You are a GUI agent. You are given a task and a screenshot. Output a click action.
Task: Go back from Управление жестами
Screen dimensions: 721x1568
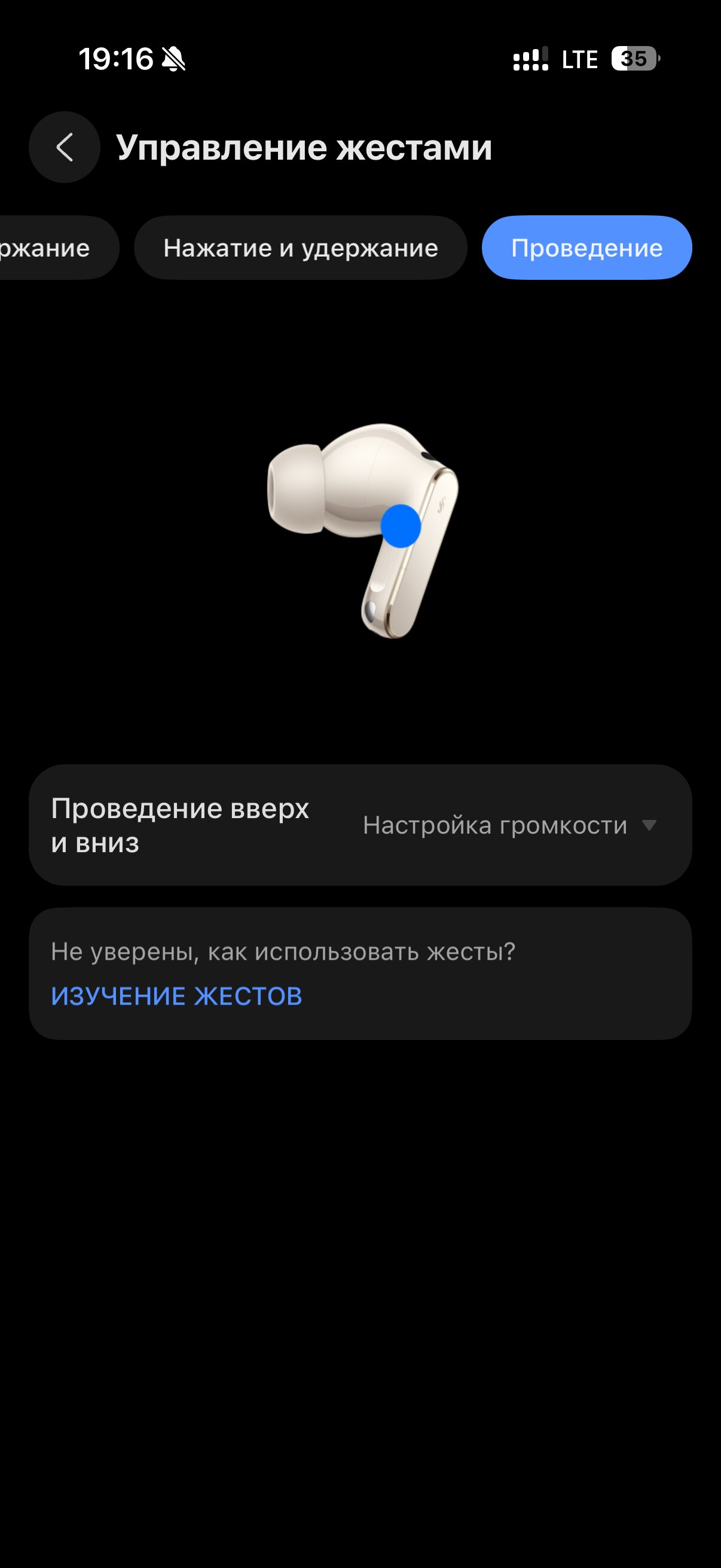[x=65, y=147]
